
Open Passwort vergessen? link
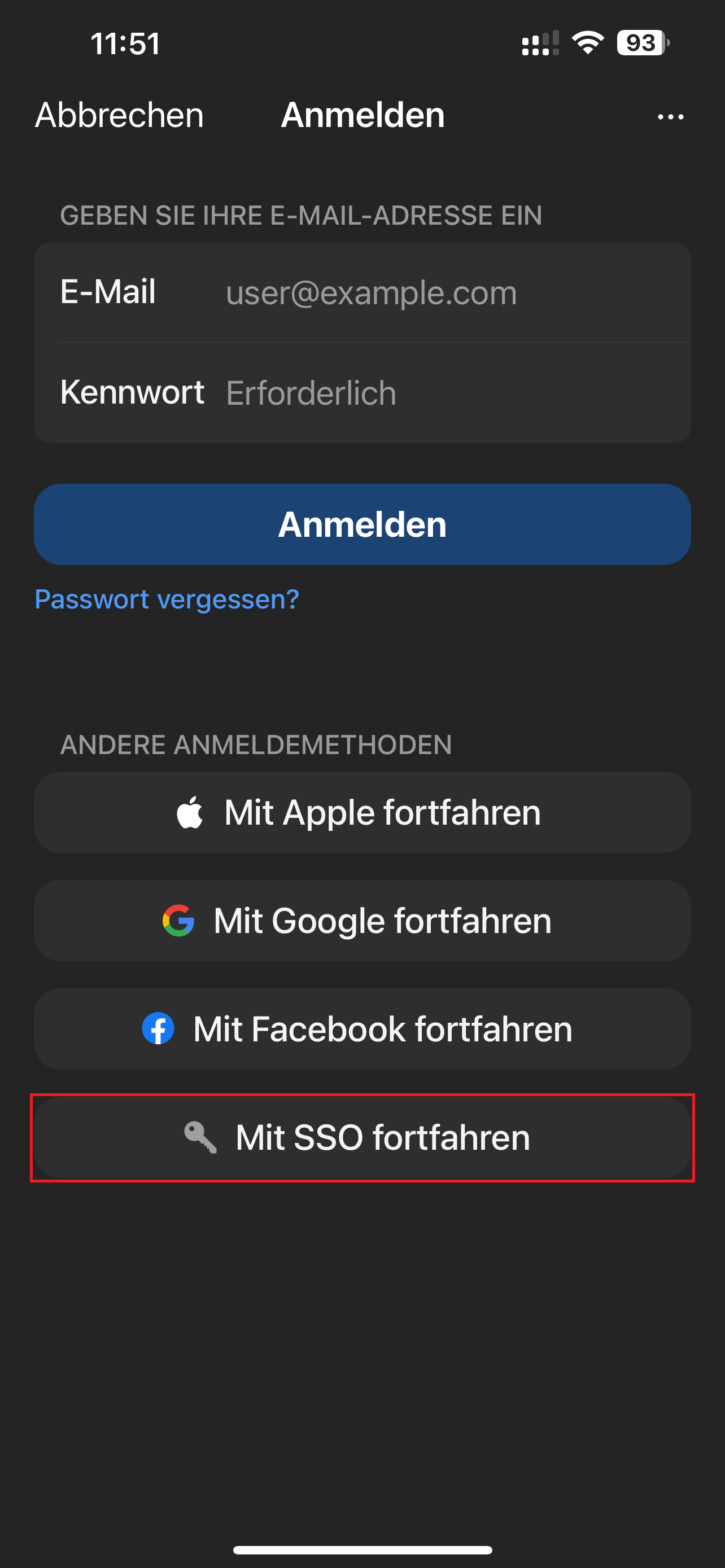(x=167, y=599)
